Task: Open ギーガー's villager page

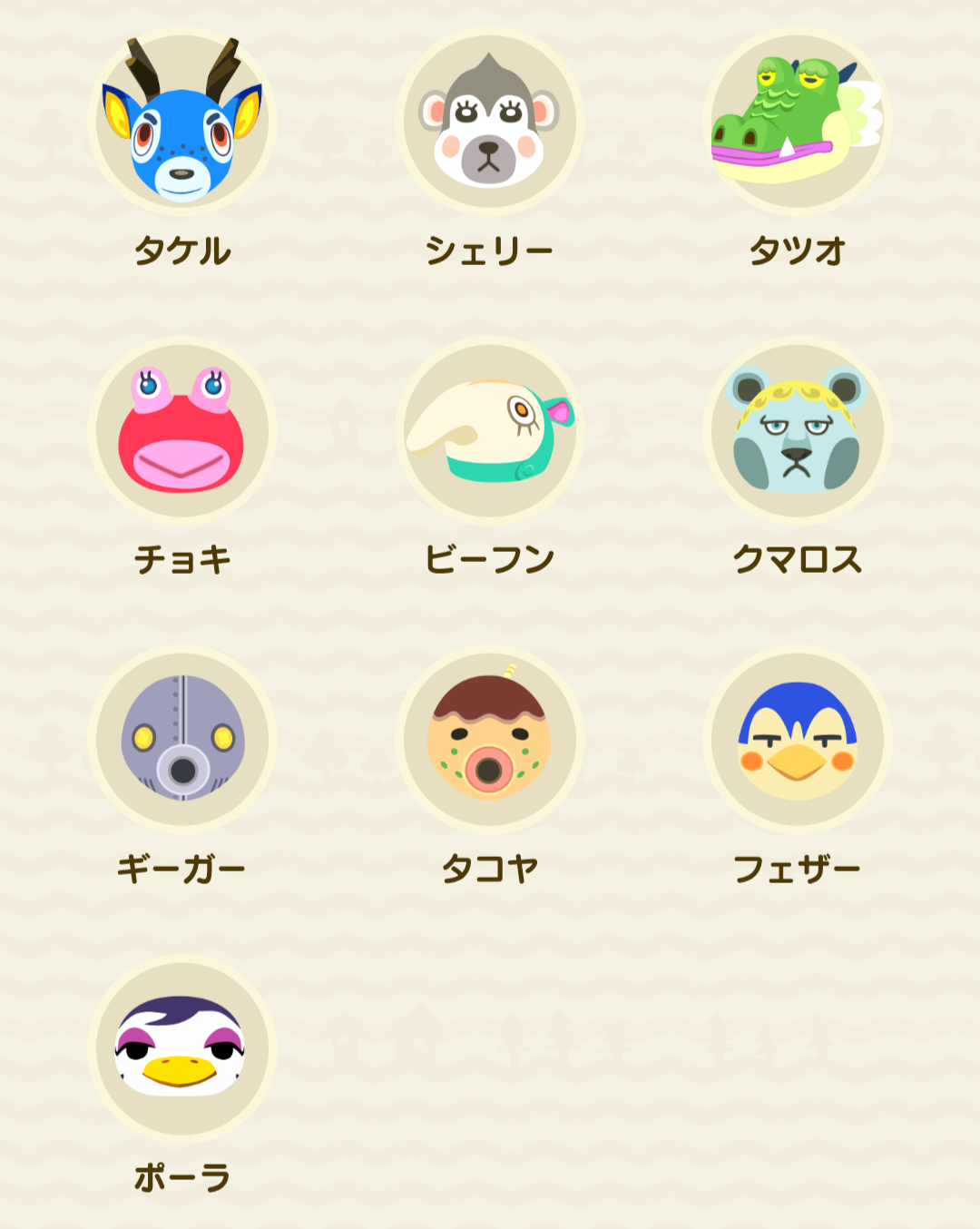Action: (x=182, y=739)
